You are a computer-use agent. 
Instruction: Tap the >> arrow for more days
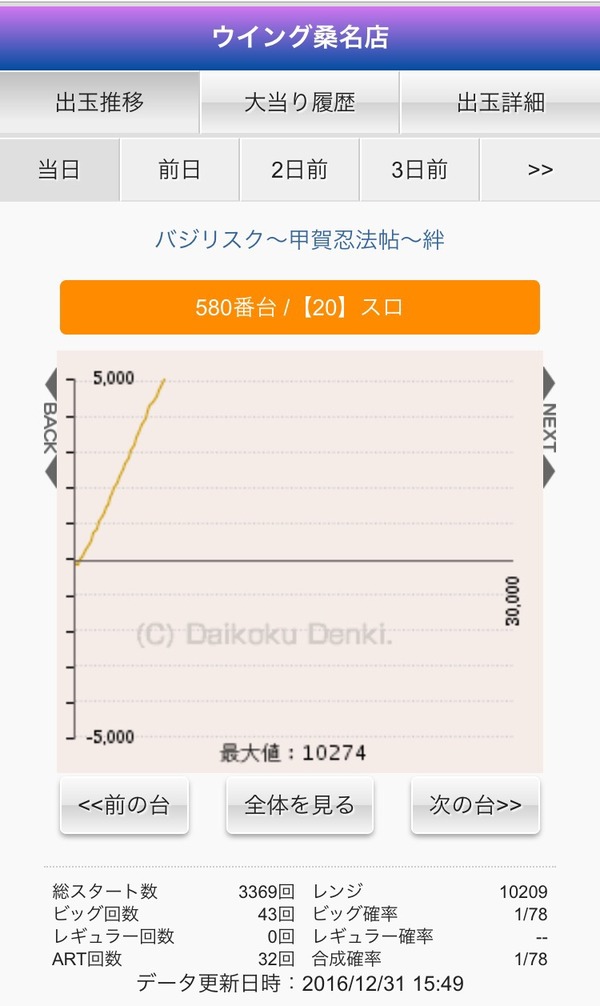coord(540,170)
